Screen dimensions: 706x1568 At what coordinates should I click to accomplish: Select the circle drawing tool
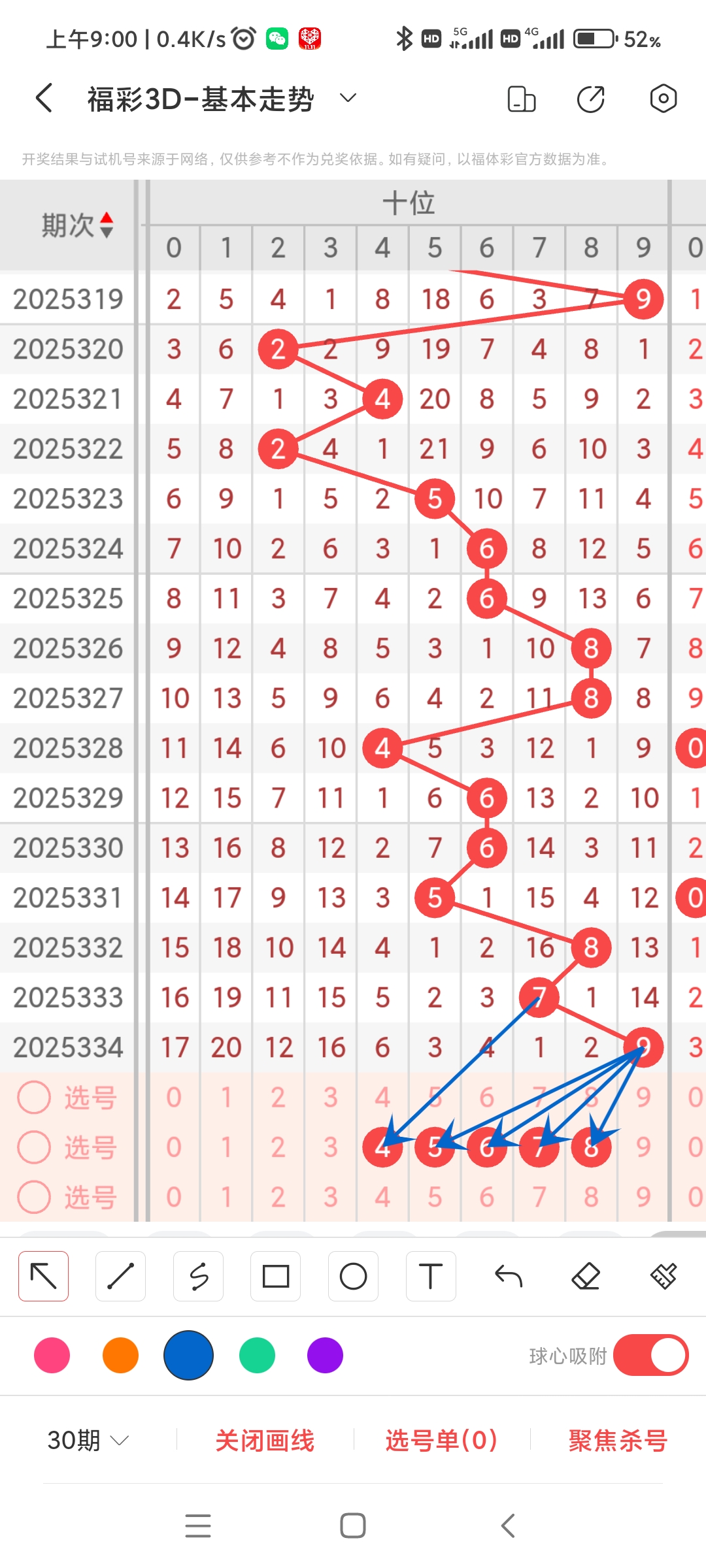(353, 1275)
